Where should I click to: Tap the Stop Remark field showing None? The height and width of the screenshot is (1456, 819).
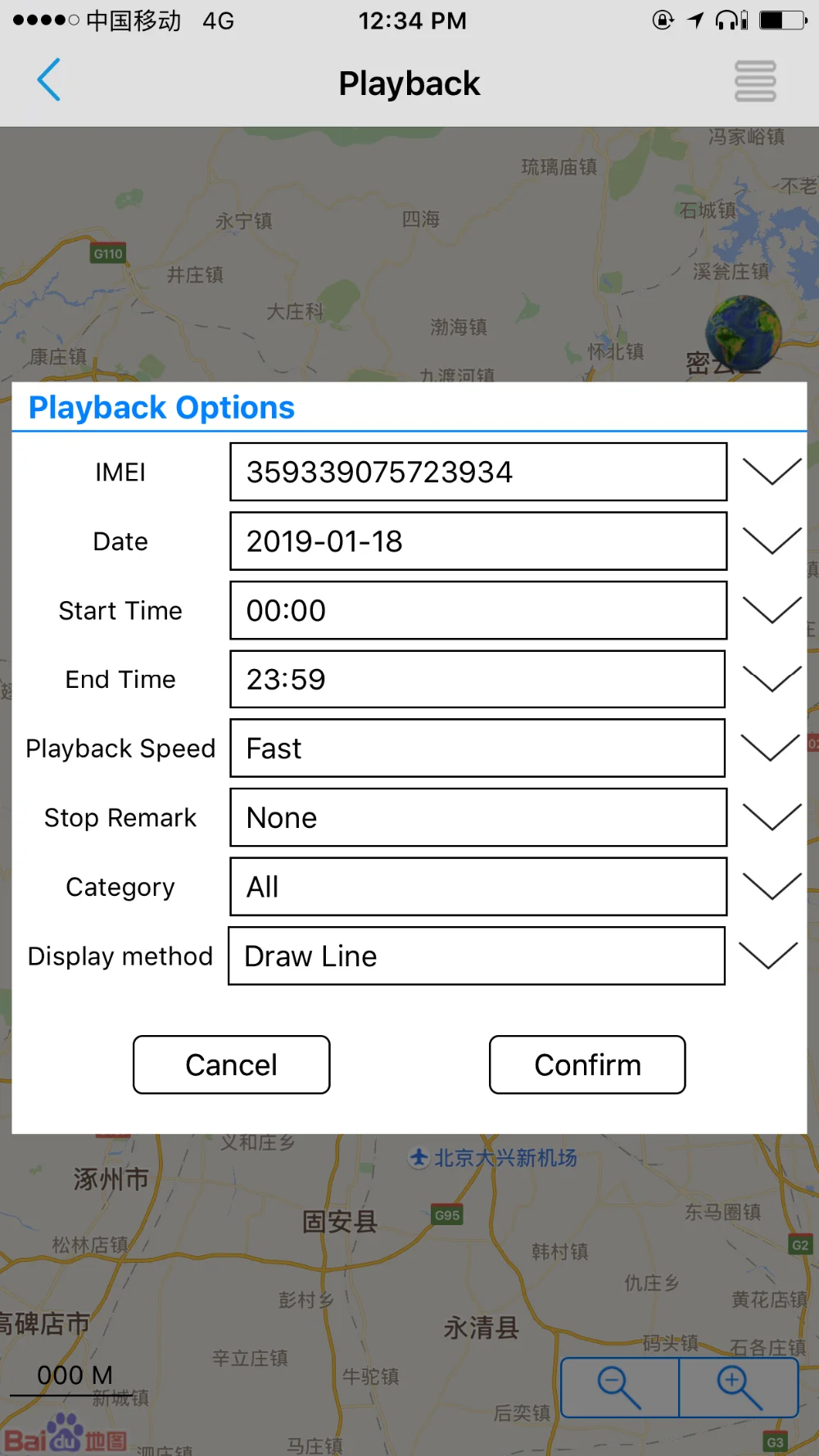pyautogui.click(x=478, y=817)
